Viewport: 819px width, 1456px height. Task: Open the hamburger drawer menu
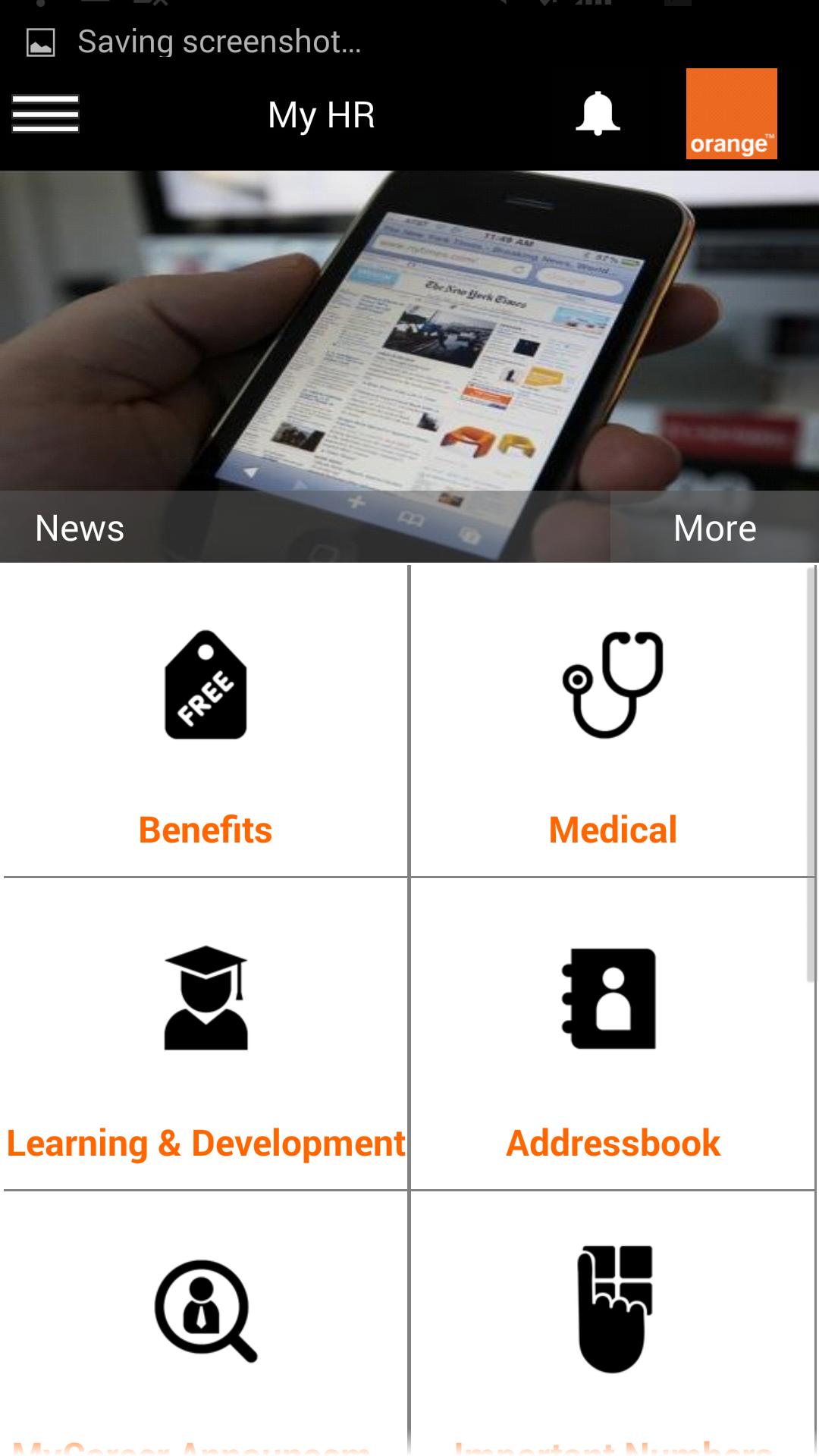coord(45,114)
